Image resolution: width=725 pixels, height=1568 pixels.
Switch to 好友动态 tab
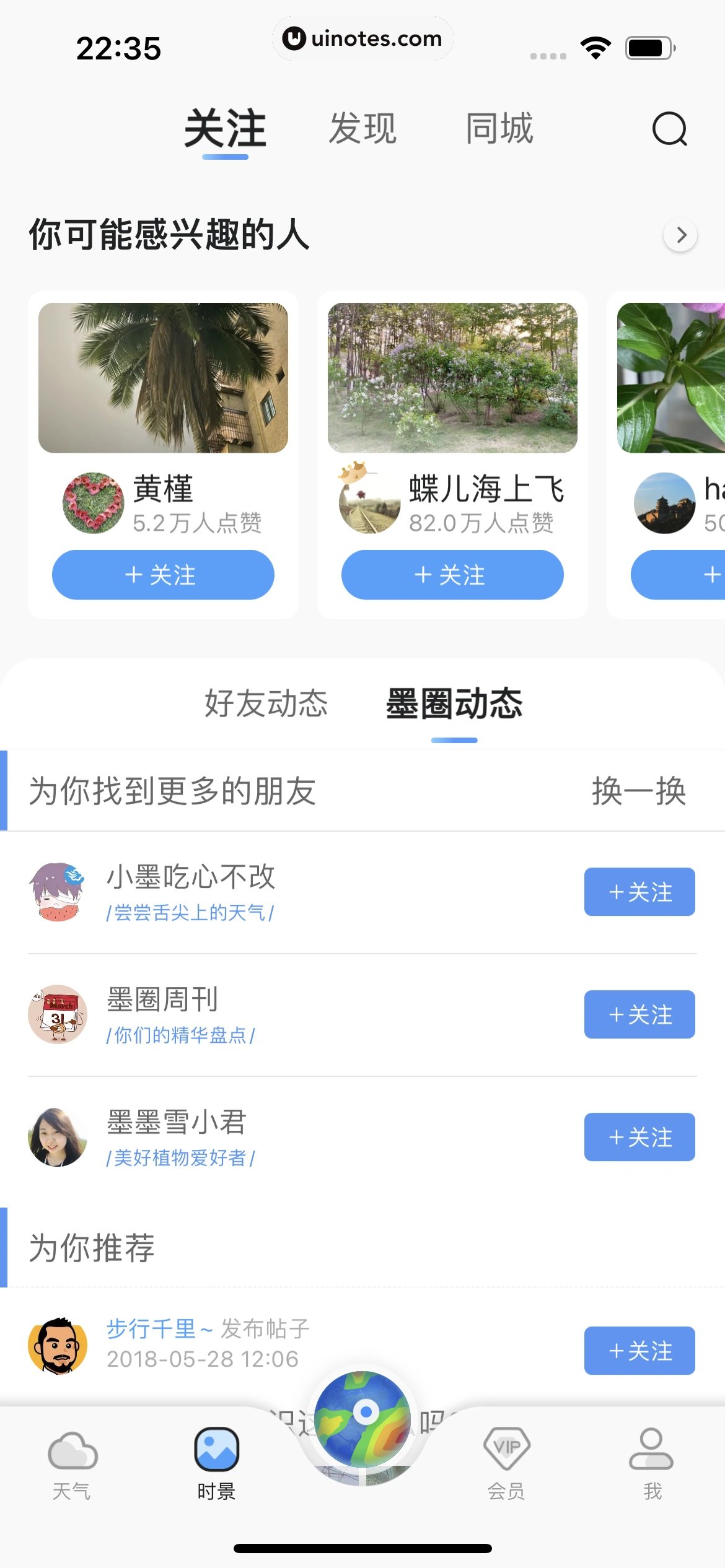point(266,703)
